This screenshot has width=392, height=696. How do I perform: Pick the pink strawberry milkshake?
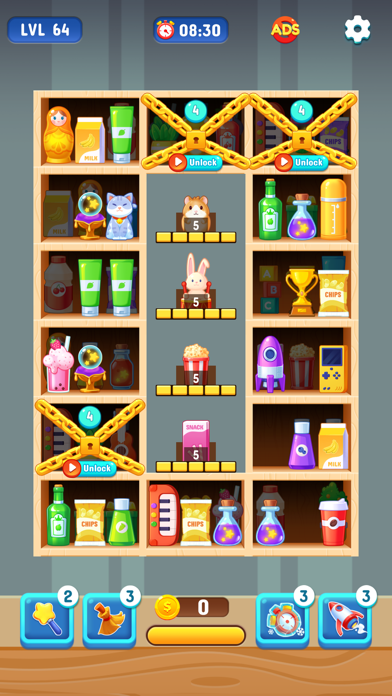tap(58, 365)
